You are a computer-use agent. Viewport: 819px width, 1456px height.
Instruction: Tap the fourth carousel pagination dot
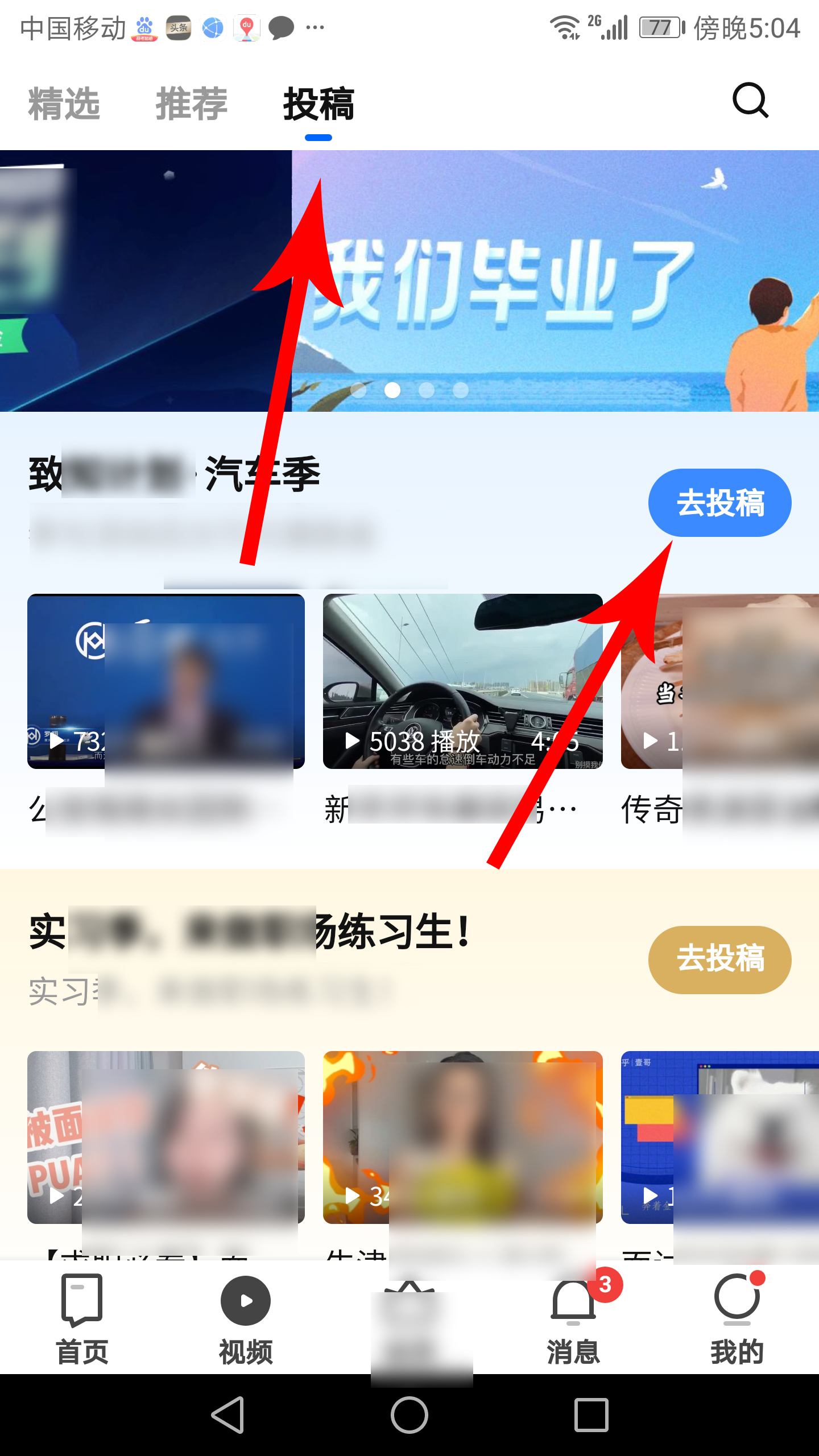pyautogui.click(x=459, y=390)
